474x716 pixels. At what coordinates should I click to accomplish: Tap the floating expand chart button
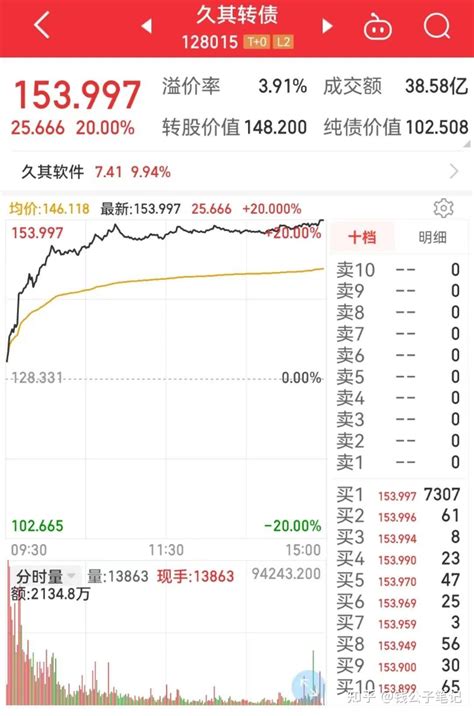point(308,685)
